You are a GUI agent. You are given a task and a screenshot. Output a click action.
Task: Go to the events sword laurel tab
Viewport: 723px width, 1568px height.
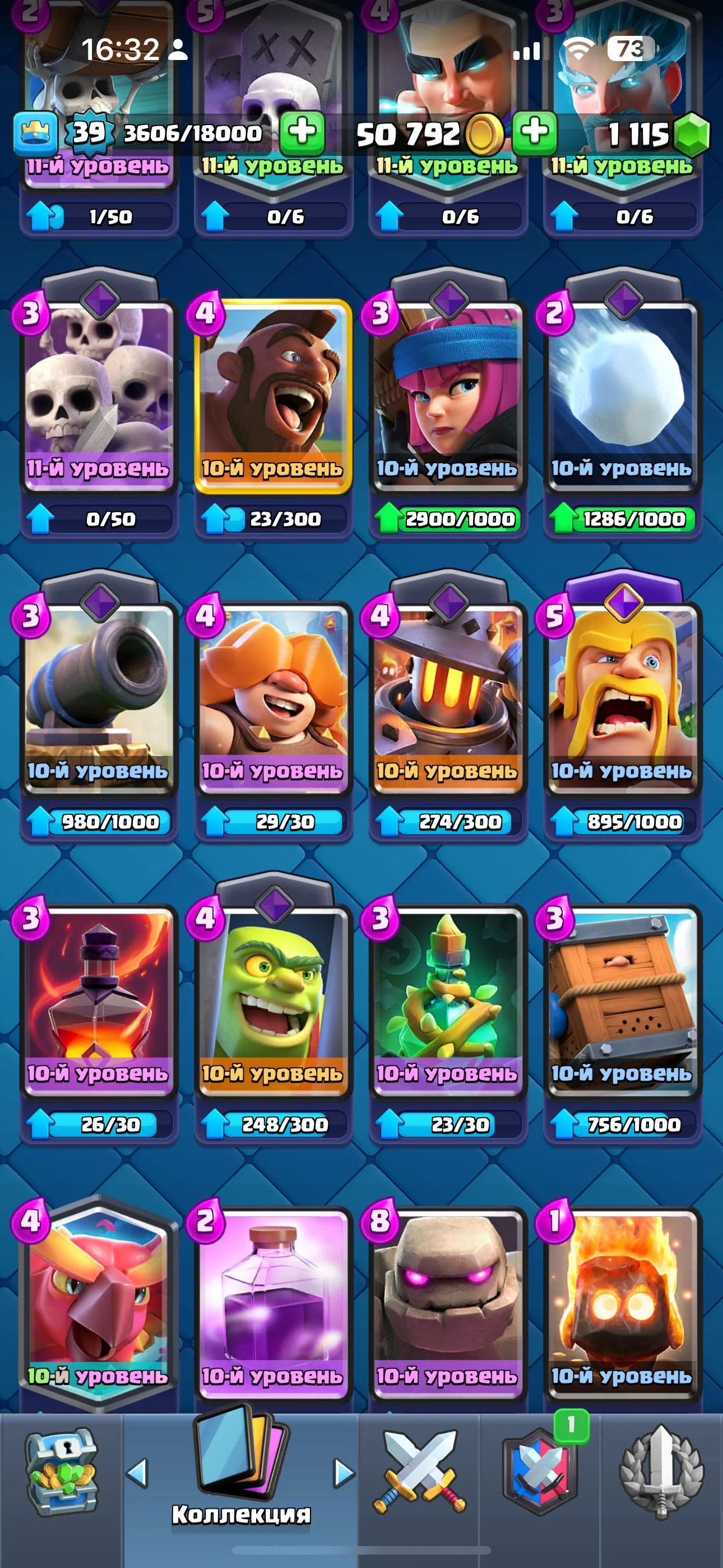(661, 1473)
